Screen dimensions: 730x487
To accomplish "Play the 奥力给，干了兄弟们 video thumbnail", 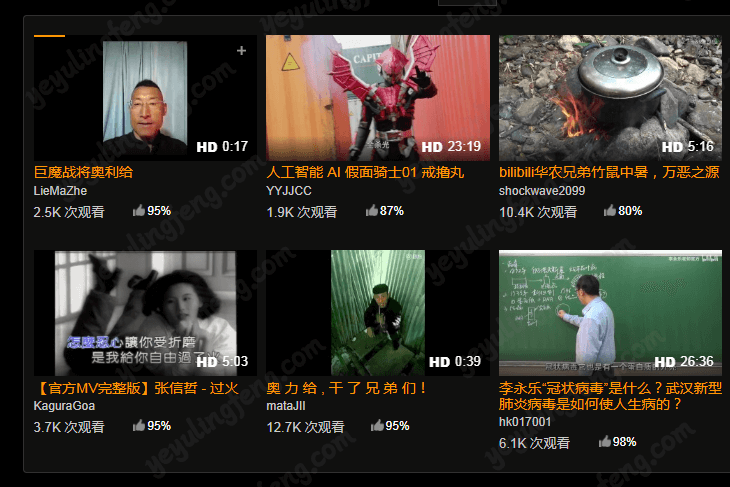I will pyautogui.click(x=378, y=312).
